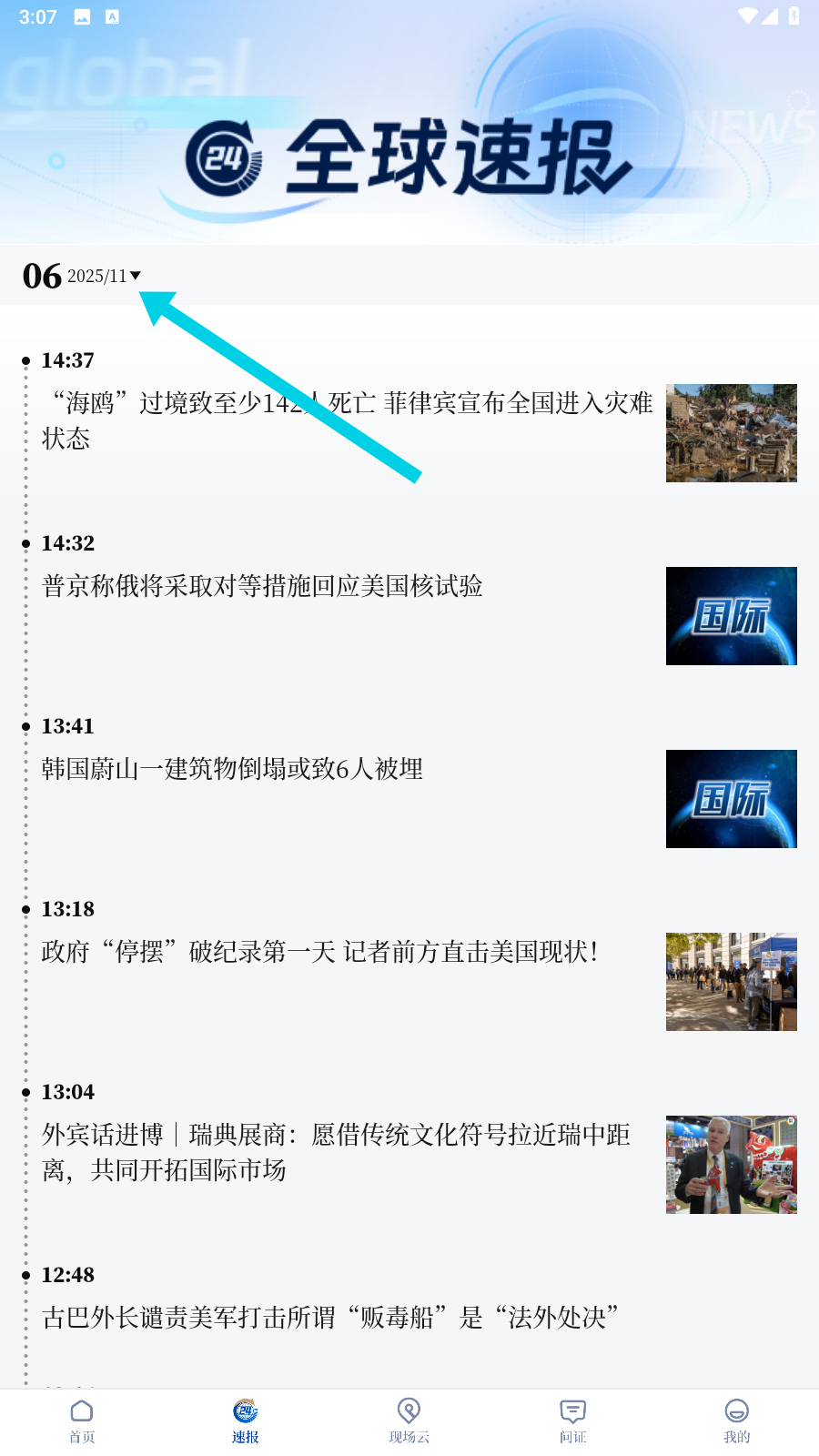View the US government 停摆 shutdown story
Viewport: 819px width, 1456px height.
pos(320,952)
